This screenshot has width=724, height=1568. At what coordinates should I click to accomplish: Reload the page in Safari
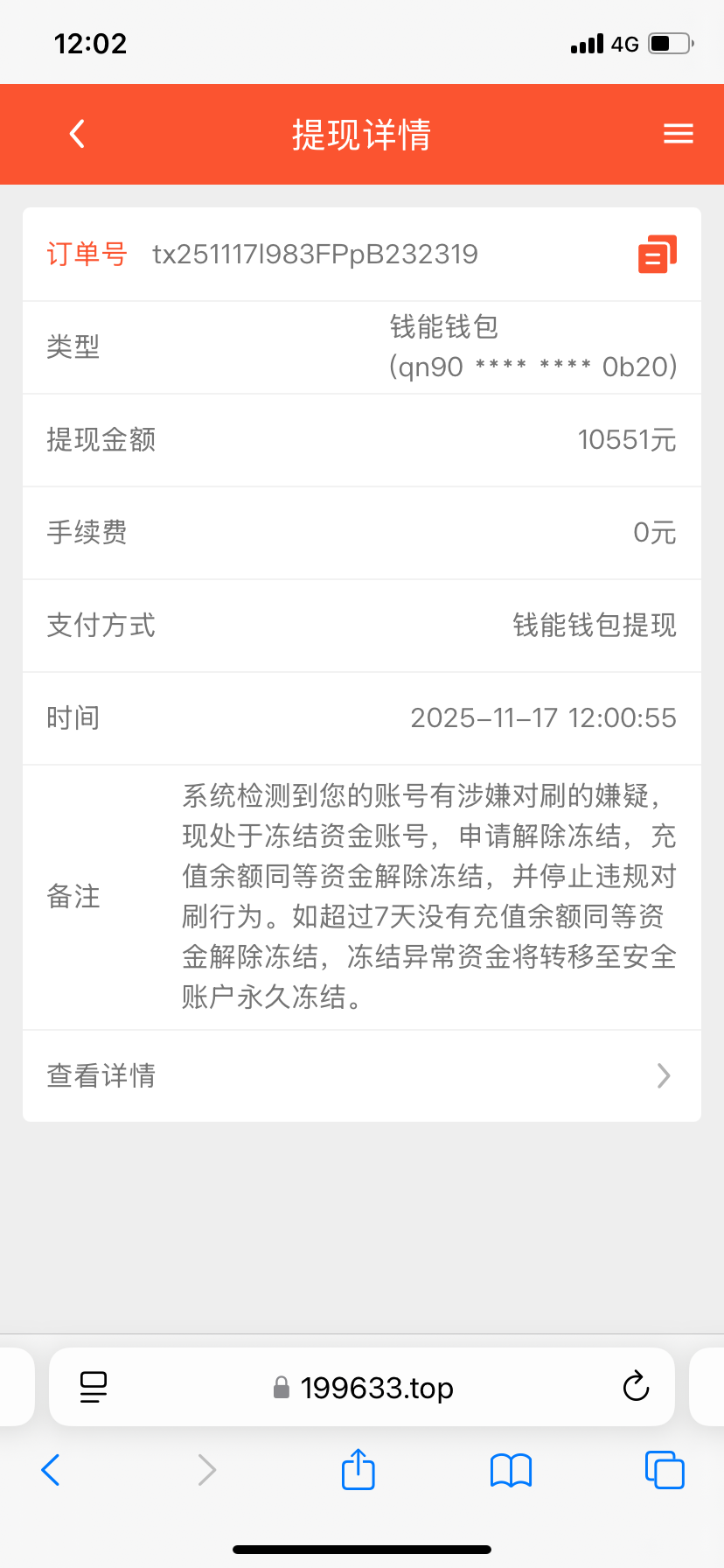636,1387
